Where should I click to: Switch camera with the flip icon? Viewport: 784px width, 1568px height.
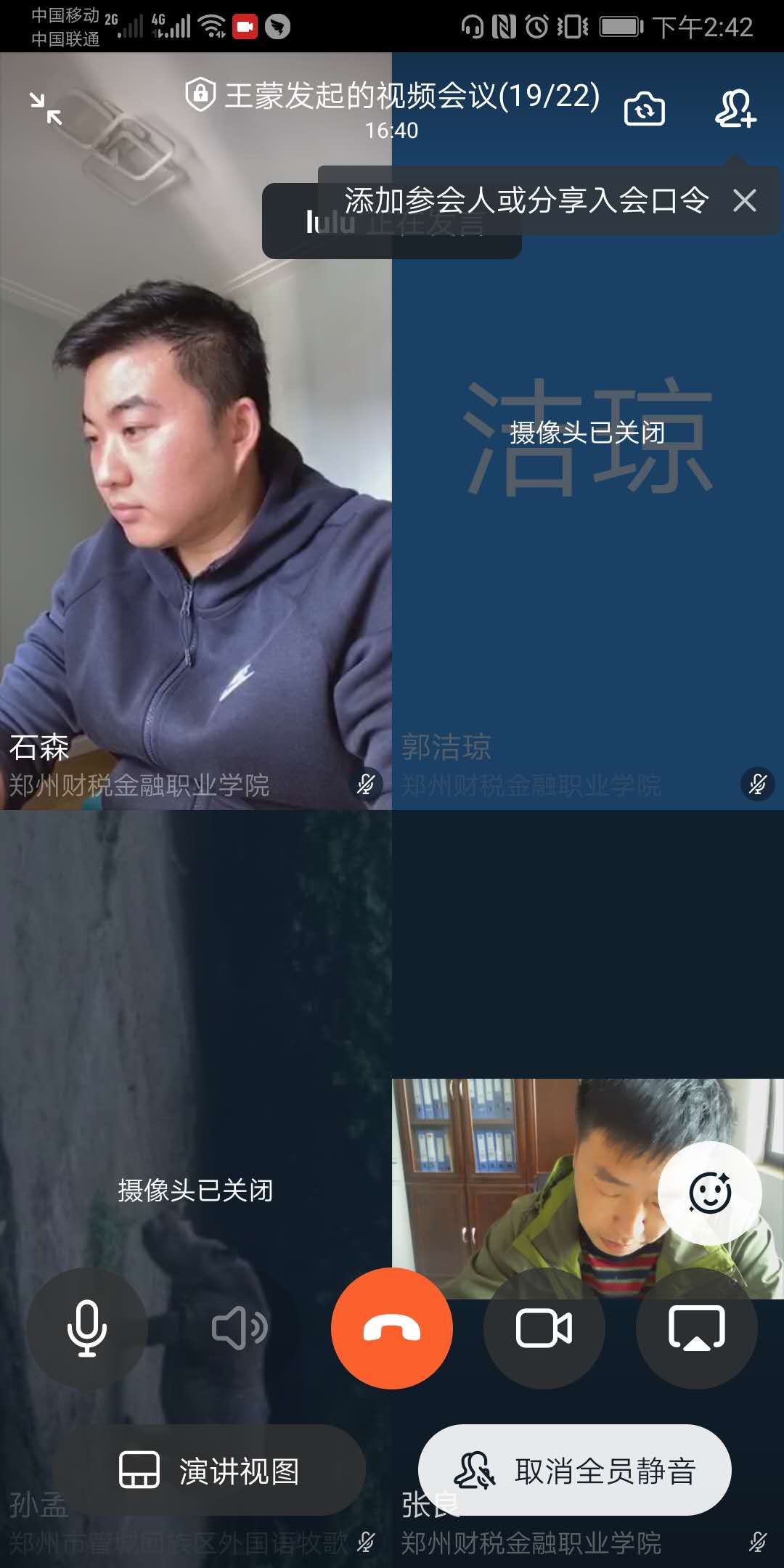[x=644, y=109]
